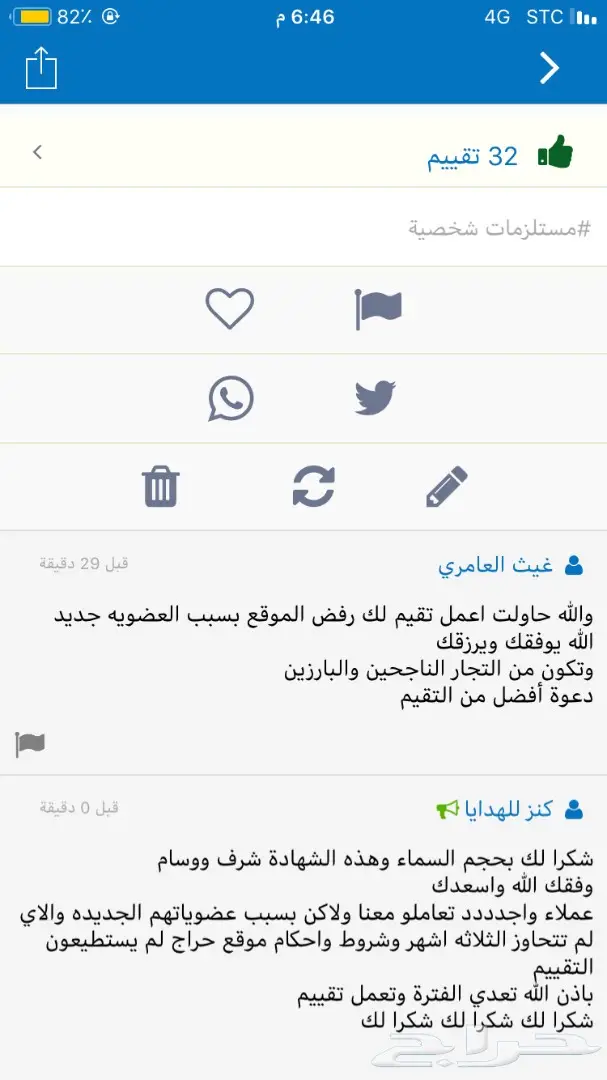Flag the comment by غيث العامري

[x=30, y=744]
